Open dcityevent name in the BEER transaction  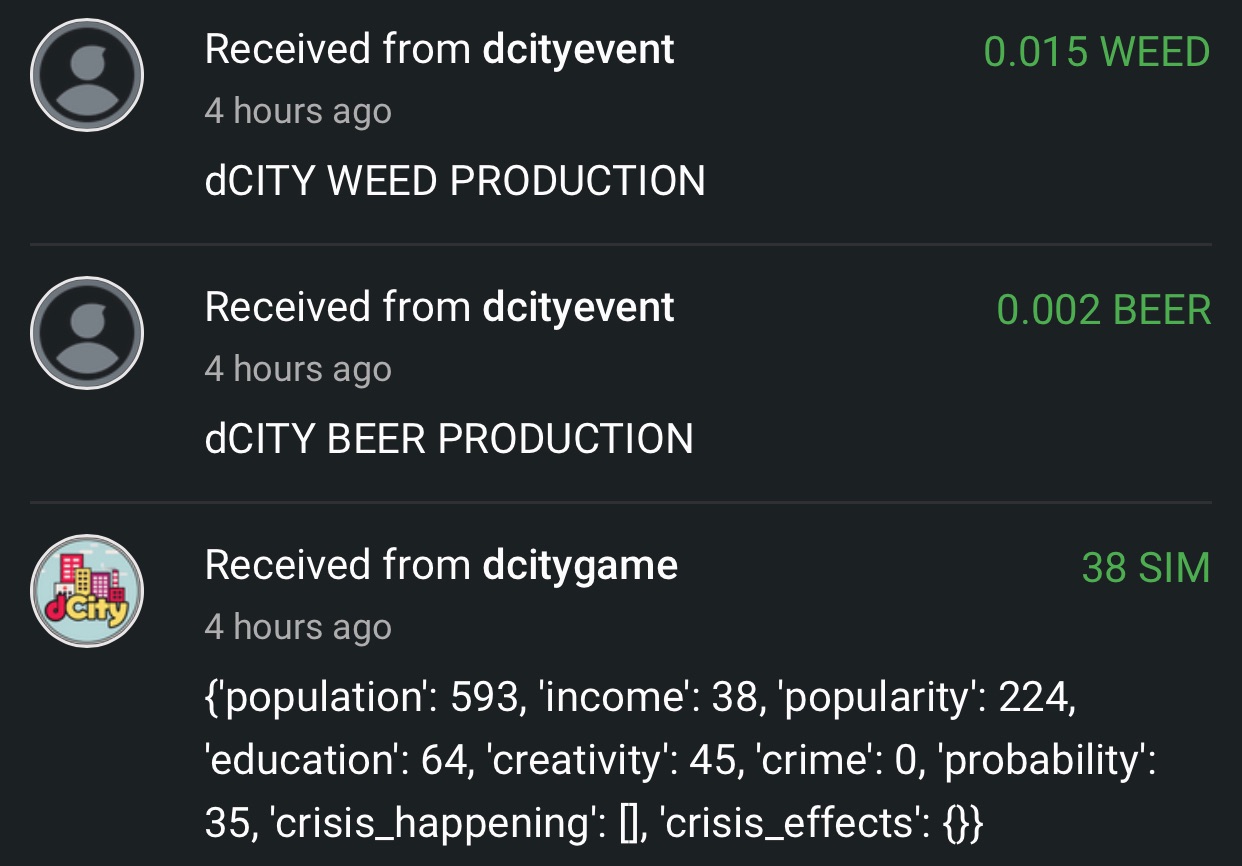click(578, 308)
